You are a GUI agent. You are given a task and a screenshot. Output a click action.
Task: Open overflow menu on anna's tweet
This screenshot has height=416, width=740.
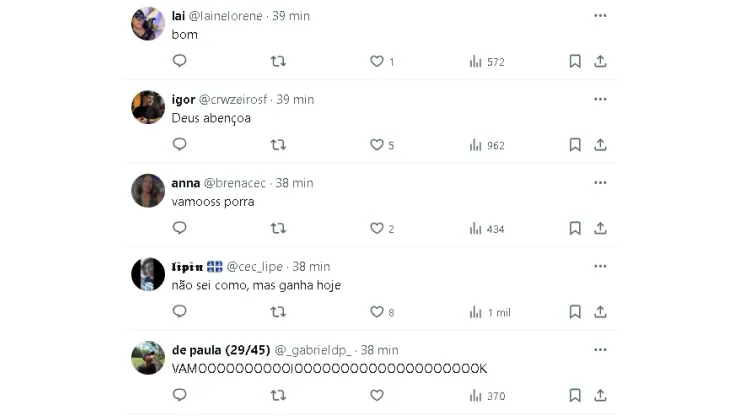600,183
